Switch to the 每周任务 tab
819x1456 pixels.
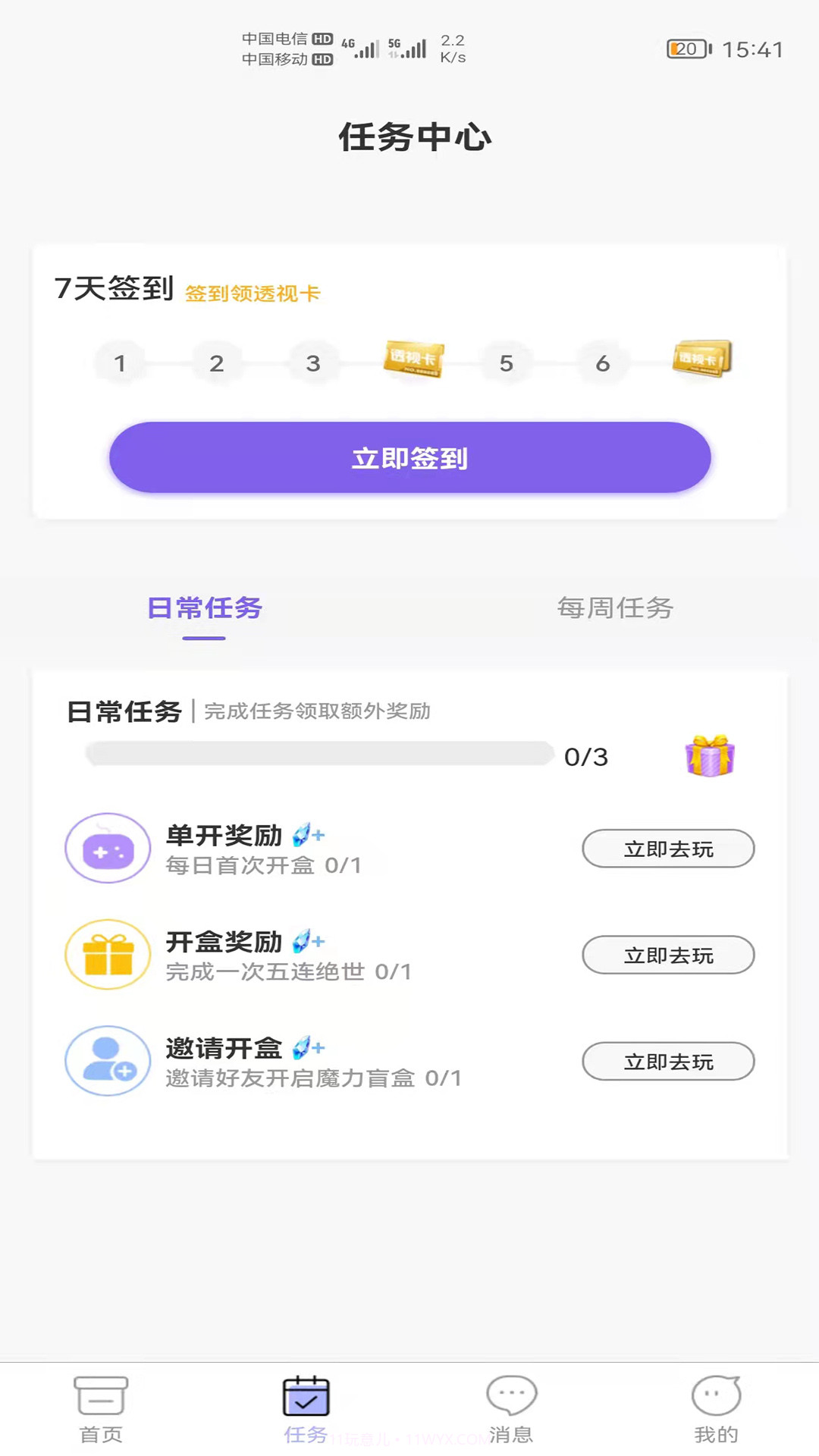(x=616, y=608)
